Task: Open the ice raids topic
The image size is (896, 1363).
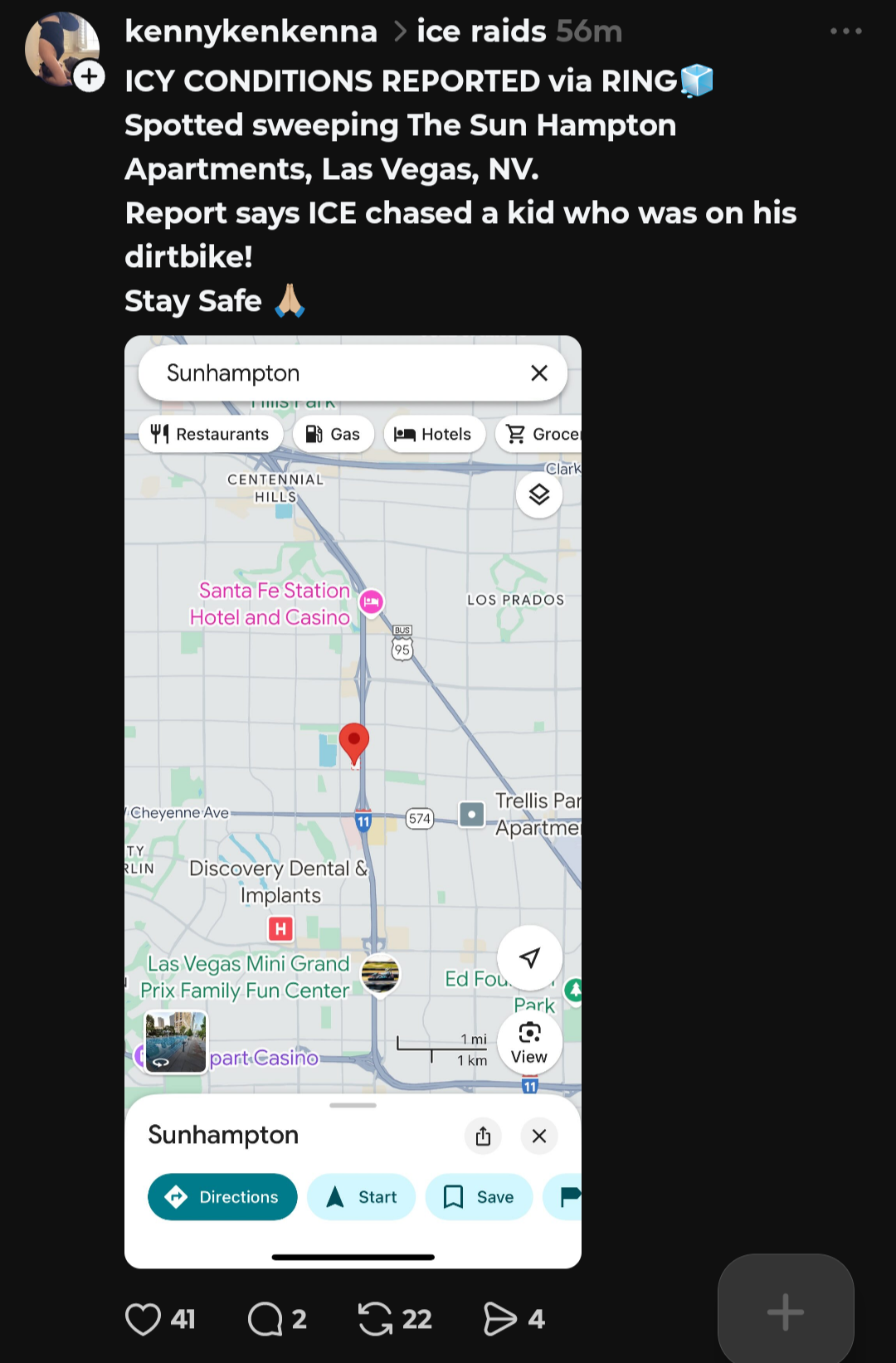Action: tap(481, 32)
